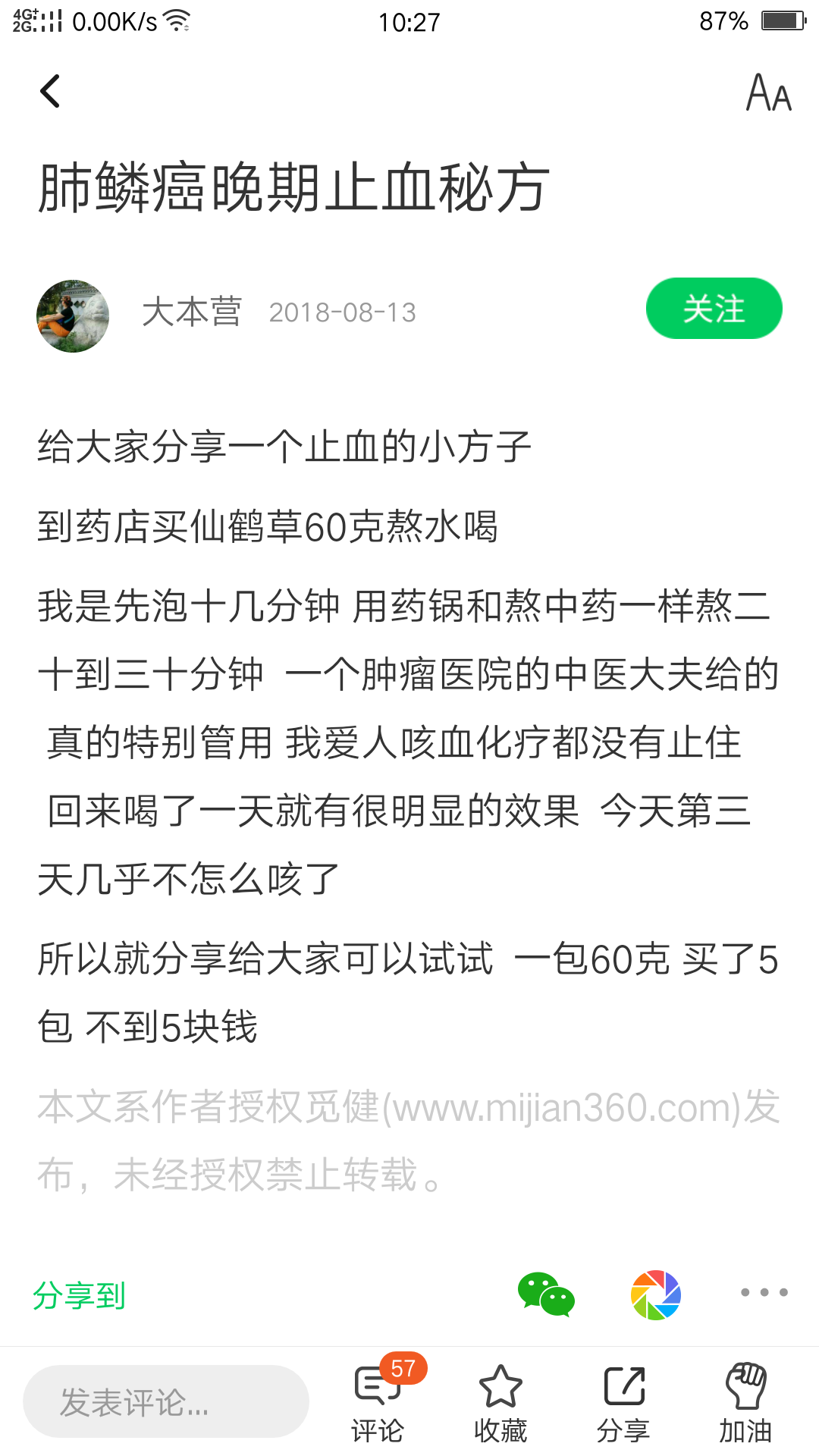Open the 分享 share action in the bottom bar
Viewport: 819px width, 1456px height.
pos(623,1403)
